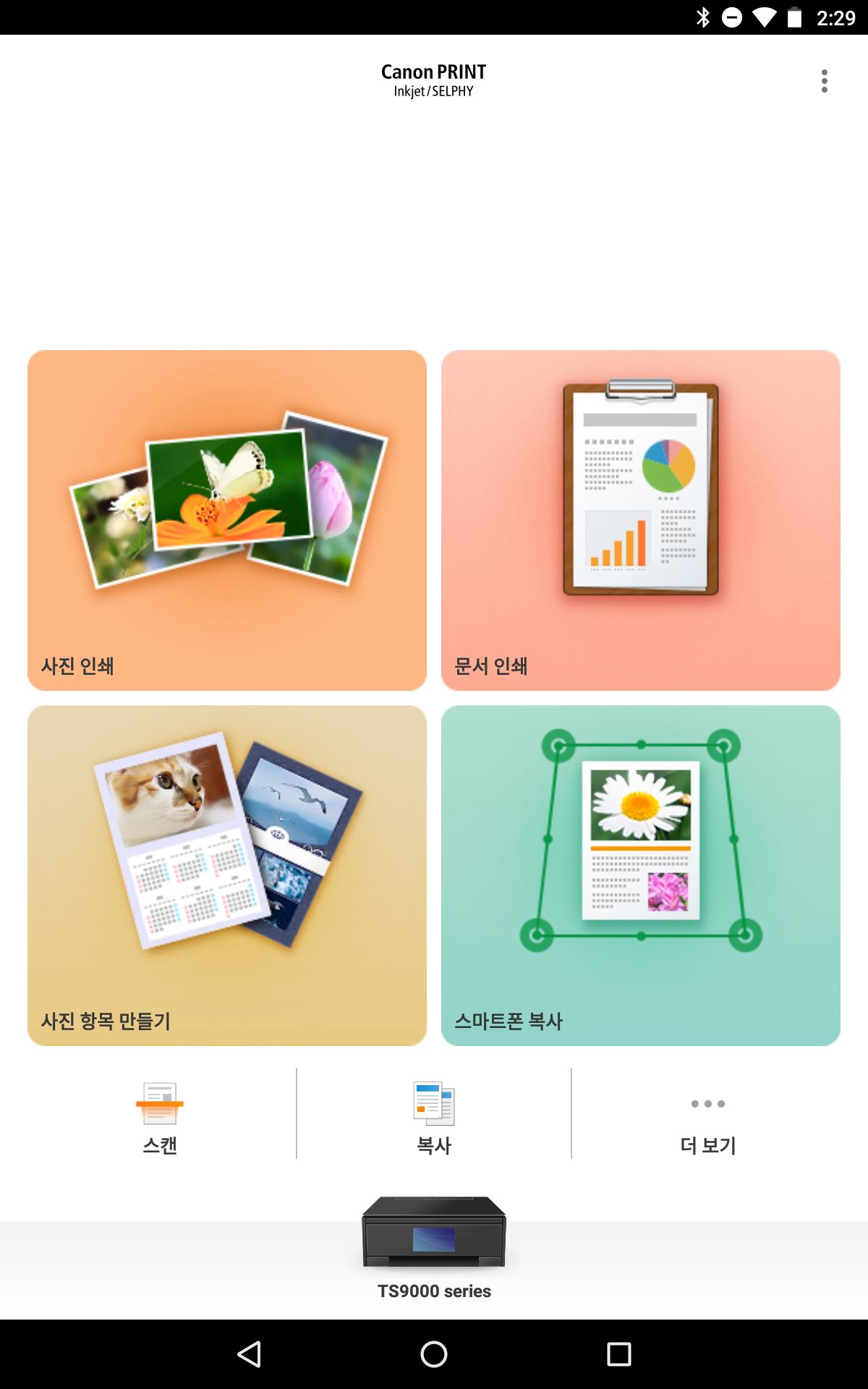Open the 사진 인쇄 photo print tile
This screenshot has height=1389, width=868.
[x=227, y=520]
